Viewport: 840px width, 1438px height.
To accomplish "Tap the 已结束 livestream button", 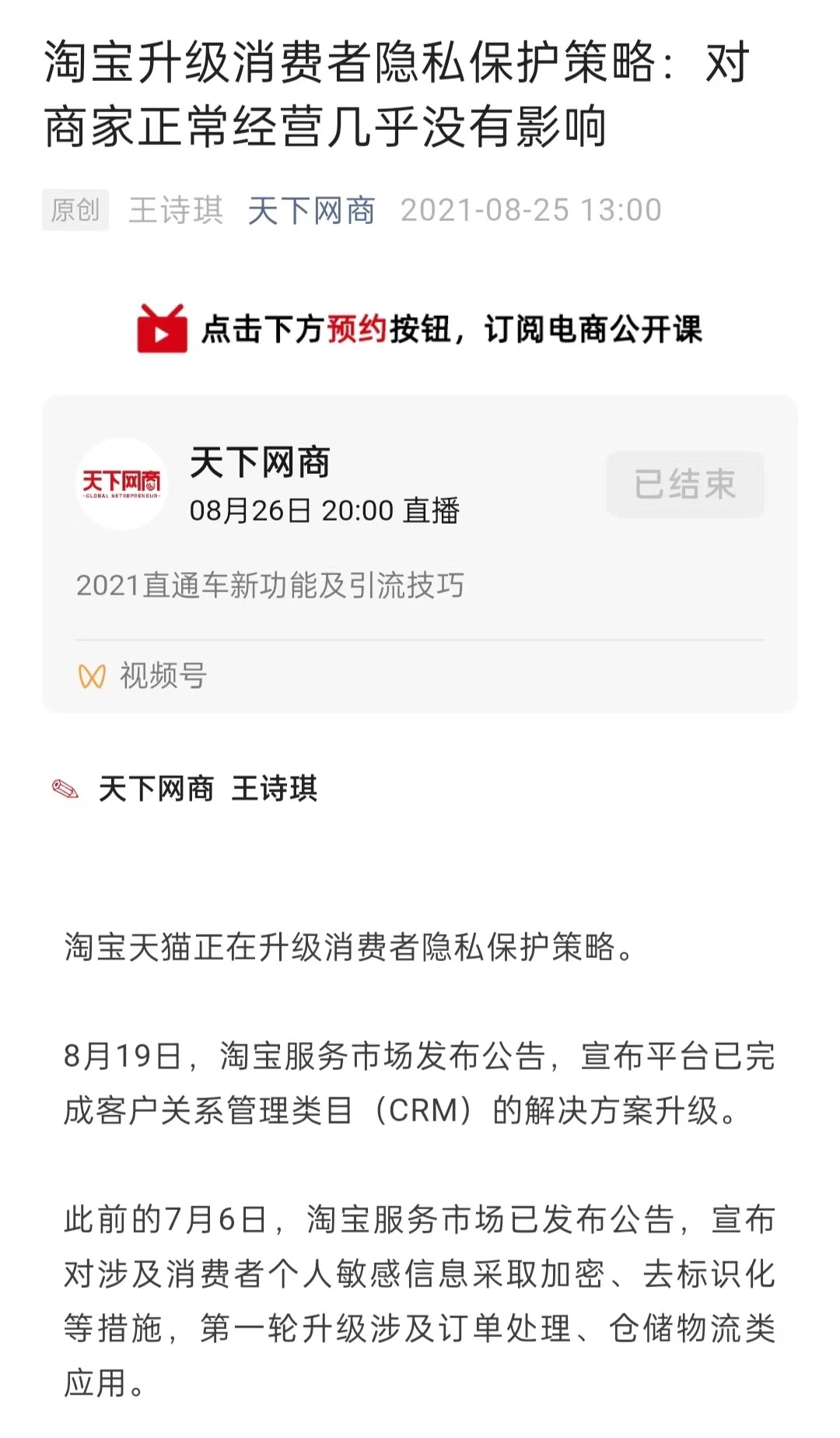I will tap(685, 484).
